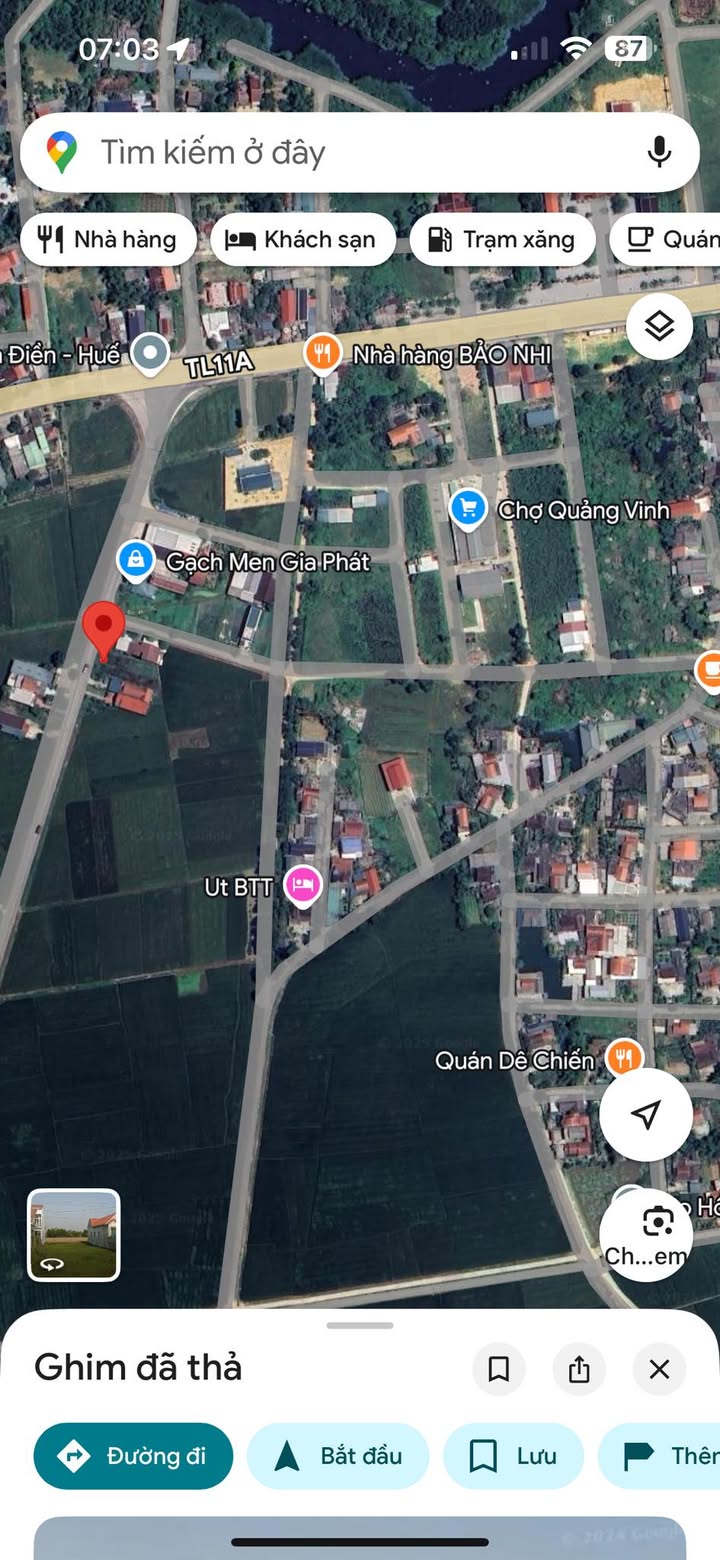720x1560 pixels.
Task: View Chợ Quảng Vinh place details
Action: 468,509
